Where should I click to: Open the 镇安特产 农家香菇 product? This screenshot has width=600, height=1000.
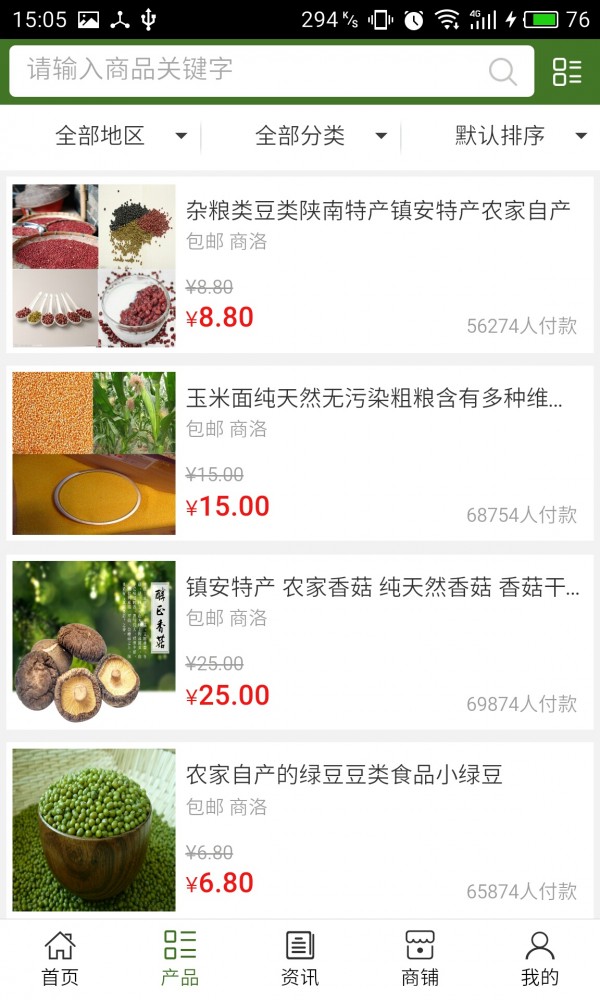click(300, 642)
